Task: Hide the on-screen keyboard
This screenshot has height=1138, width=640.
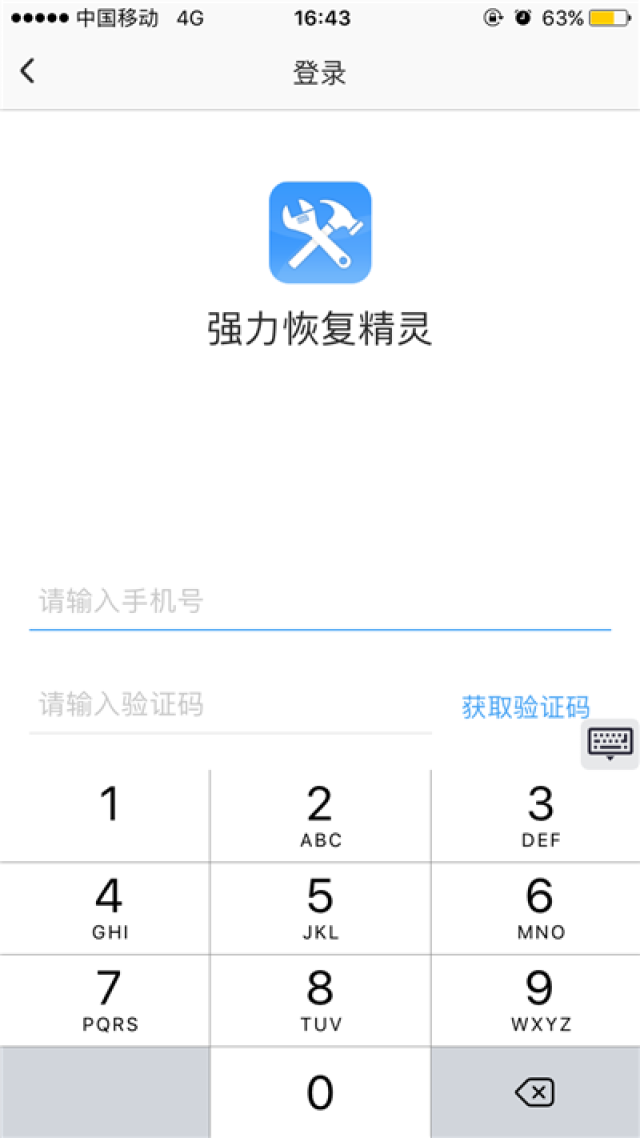Action: (610, 744)
